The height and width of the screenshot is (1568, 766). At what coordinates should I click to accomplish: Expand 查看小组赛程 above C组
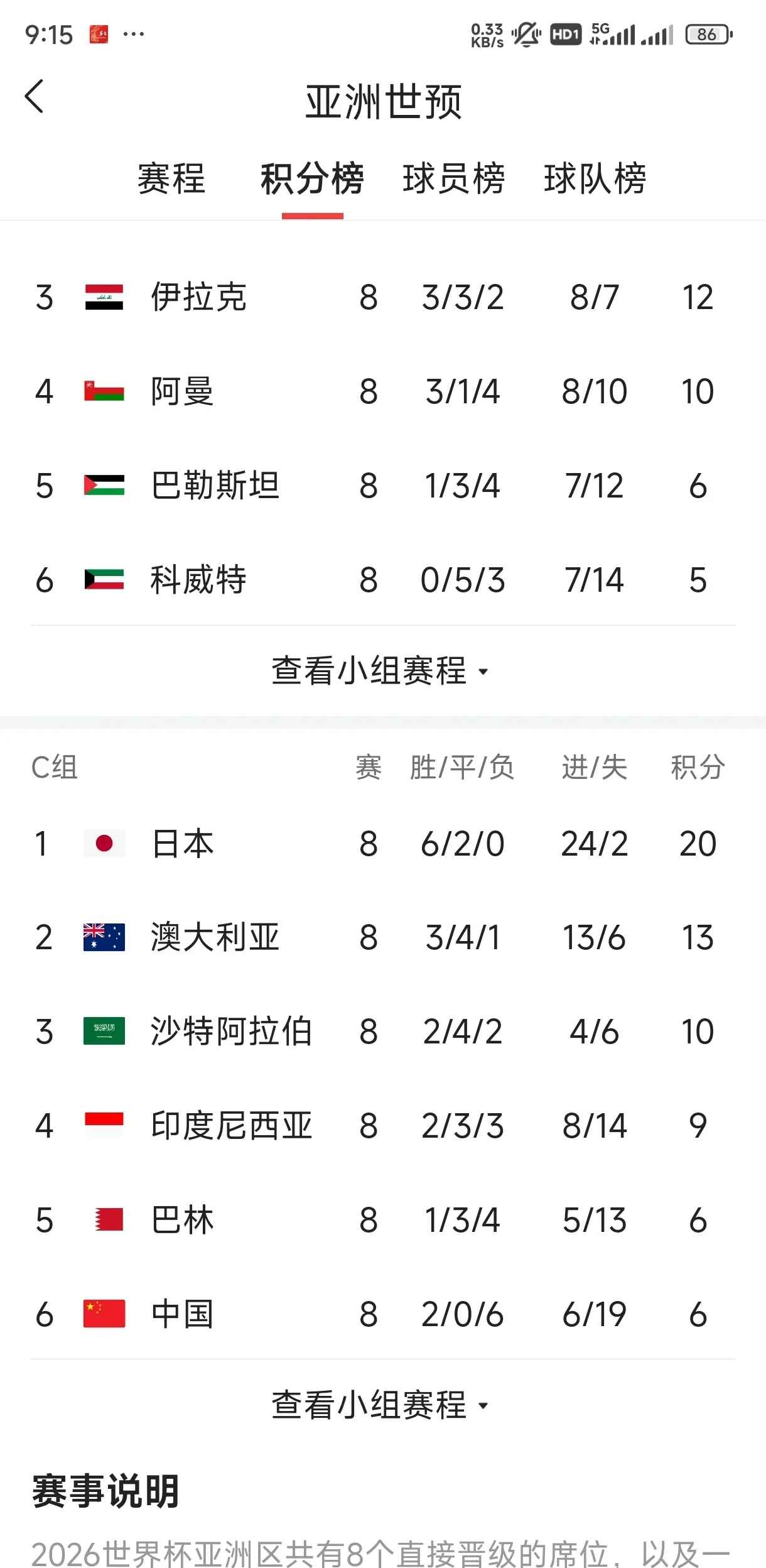(x=379, y=670)
